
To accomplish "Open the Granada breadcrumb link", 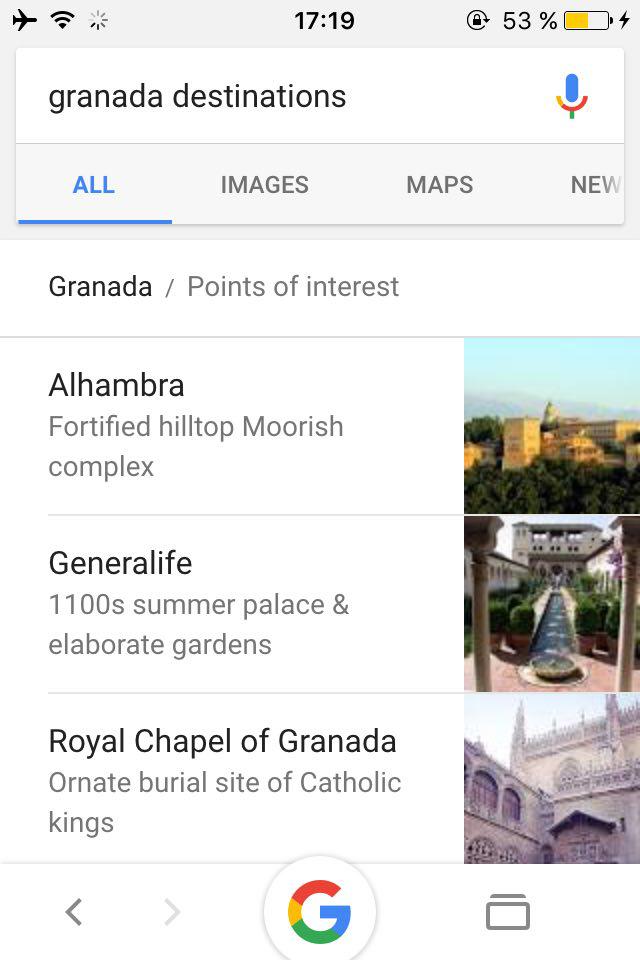I will 100,287.
